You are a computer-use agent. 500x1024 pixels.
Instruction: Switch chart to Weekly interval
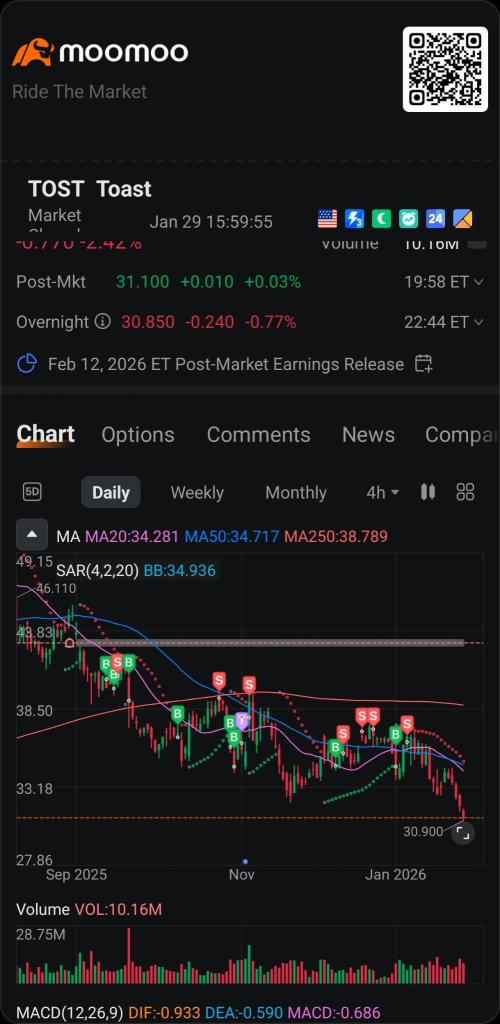point(197,492)
